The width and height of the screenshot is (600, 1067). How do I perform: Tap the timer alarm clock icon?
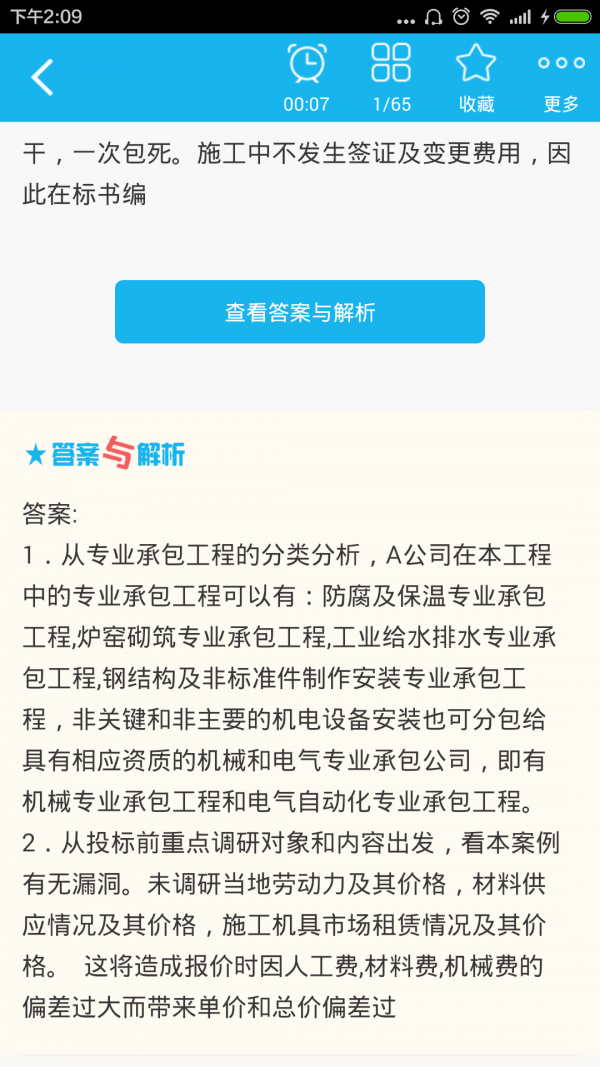point(306,64)
